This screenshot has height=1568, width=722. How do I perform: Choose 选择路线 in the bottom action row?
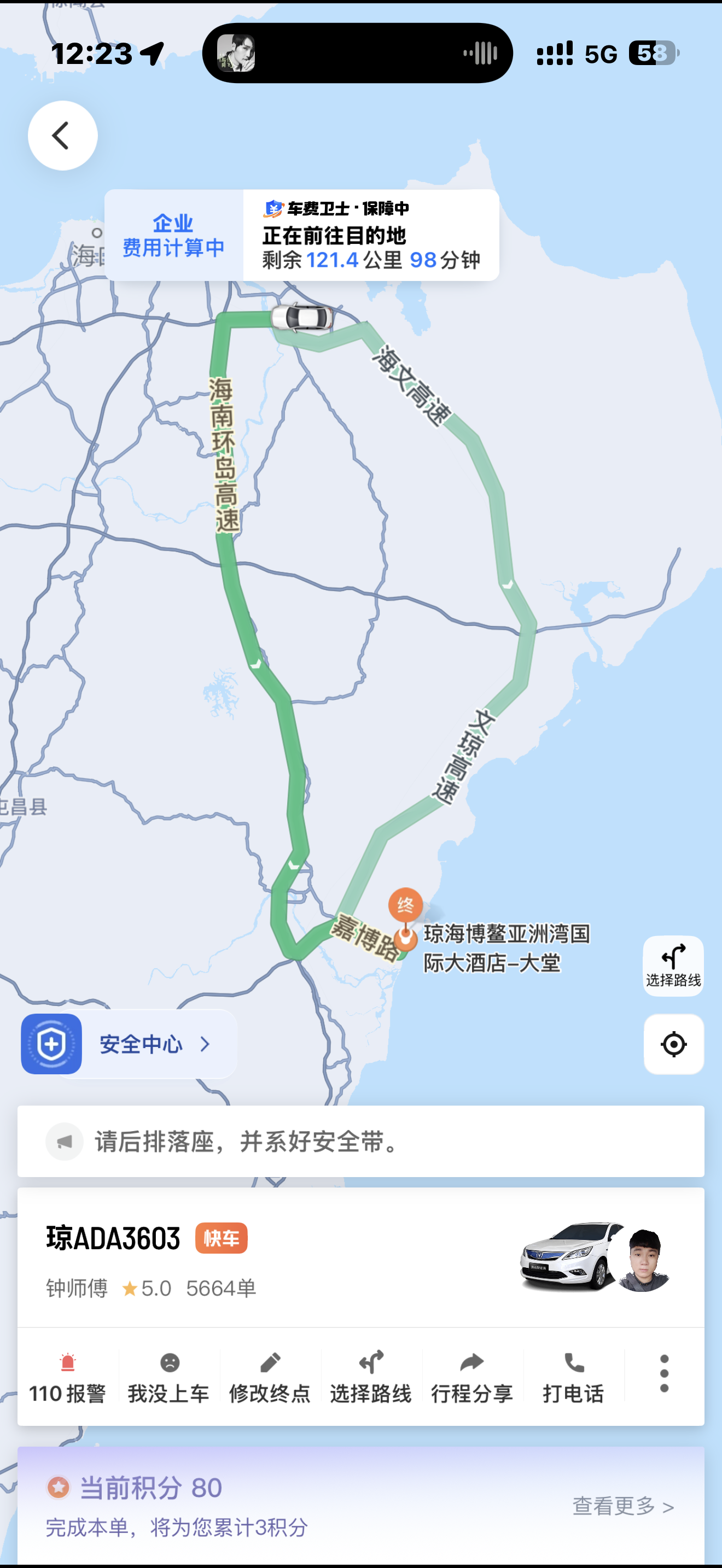pos(371,1377)
